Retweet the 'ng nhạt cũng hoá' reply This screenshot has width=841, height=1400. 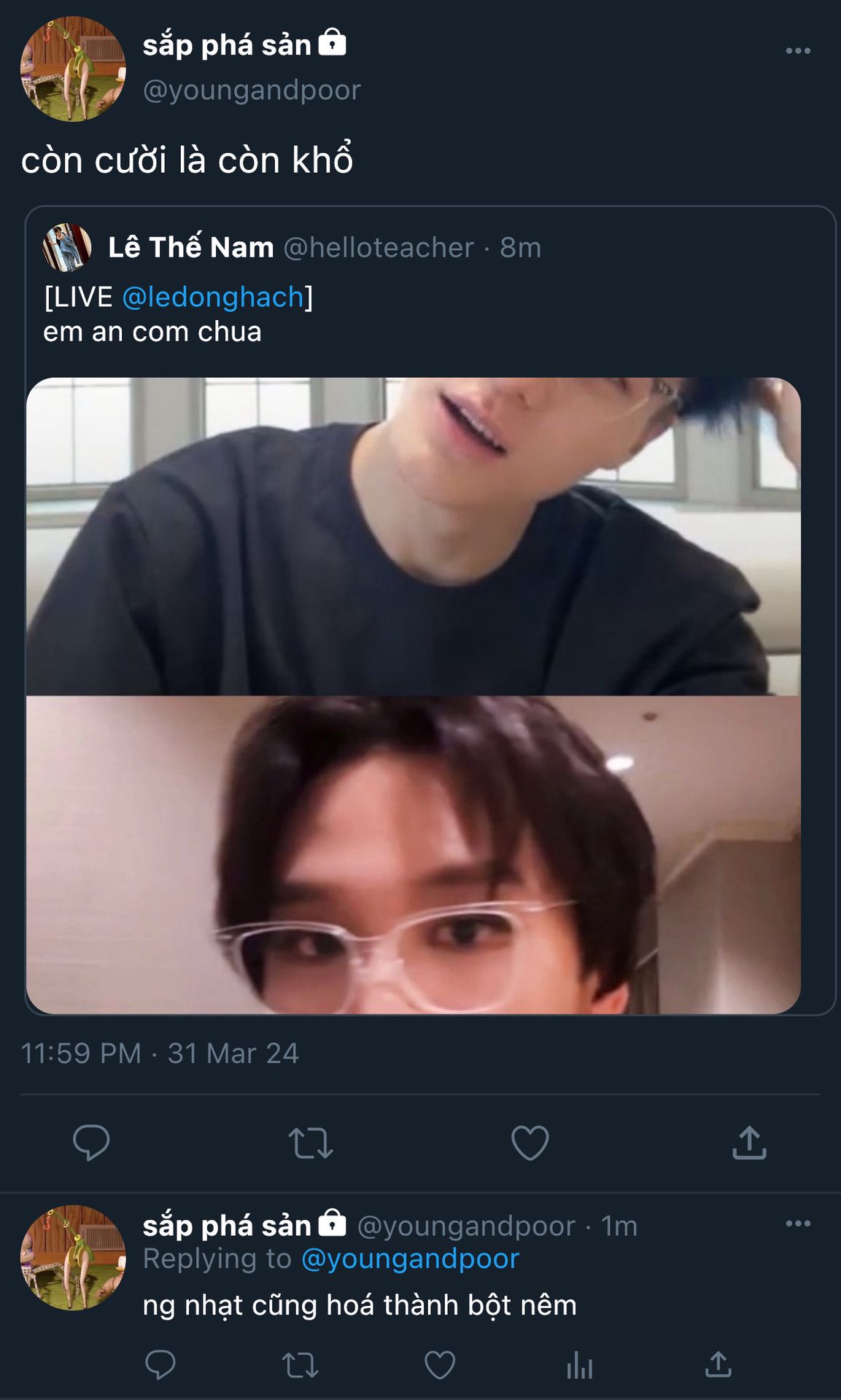pyautogui.click(x=300, y=1364)
